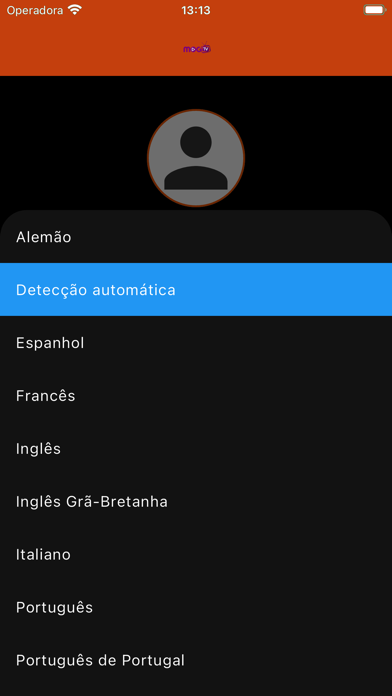Viewport: 392px width, 696px height.
Task: Select Alemão as the language
Action: click(x=196, y=237)
